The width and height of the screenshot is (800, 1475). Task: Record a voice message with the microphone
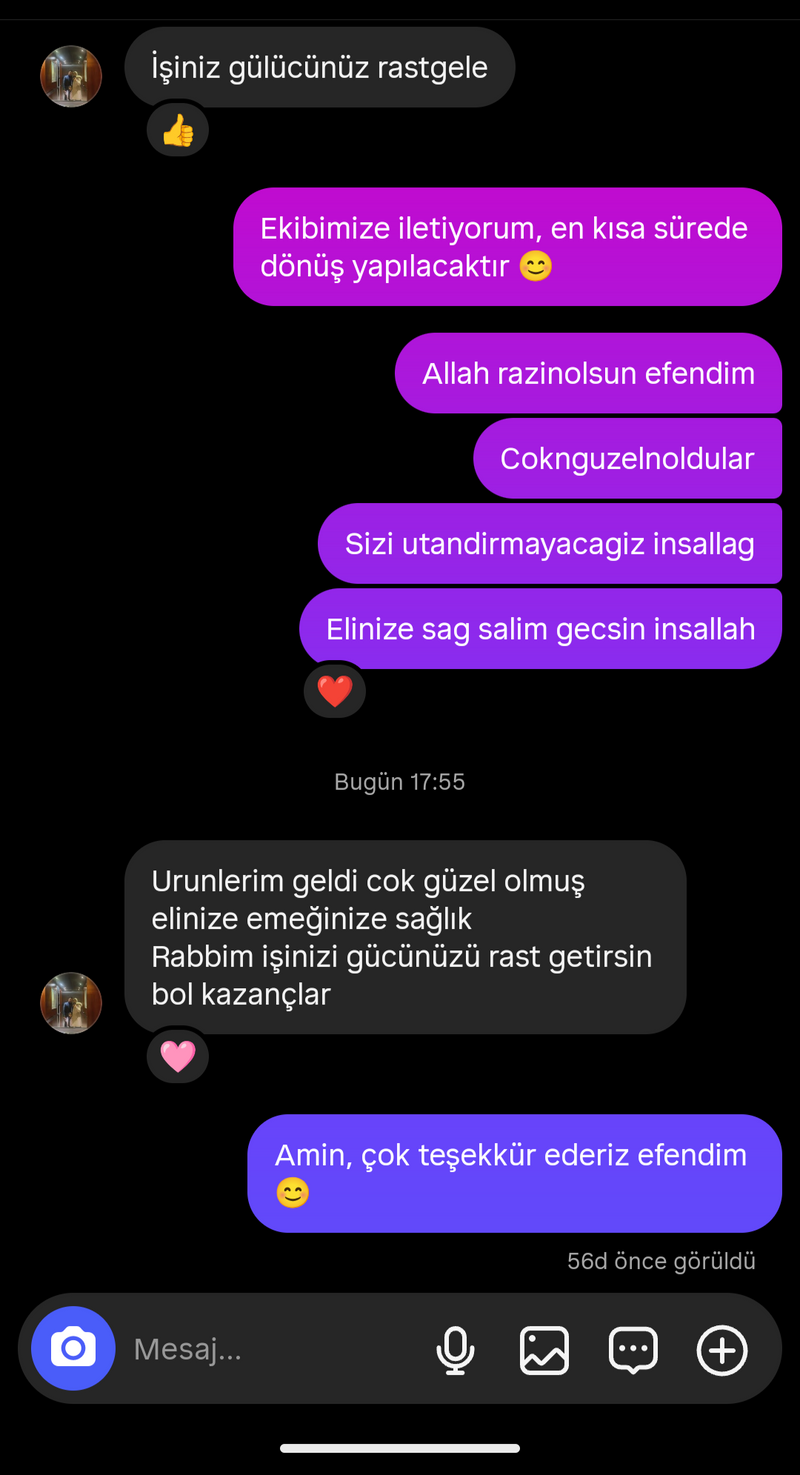click(x=455, y=1349)
